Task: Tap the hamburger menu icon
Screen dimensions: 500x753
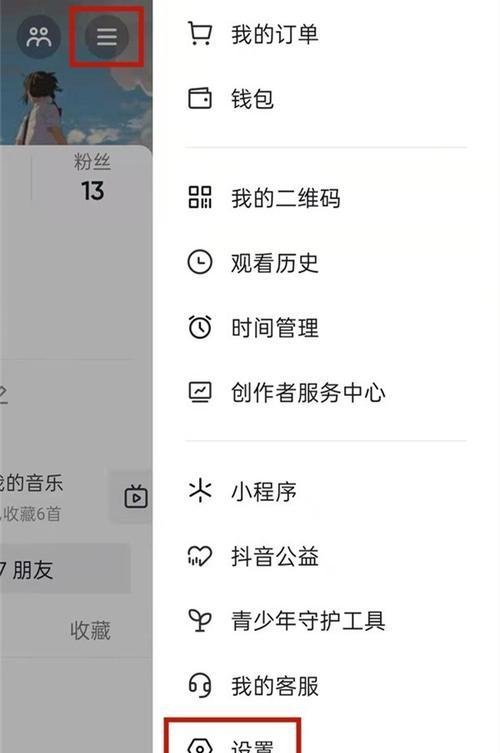Action: (x=107, y=36)
